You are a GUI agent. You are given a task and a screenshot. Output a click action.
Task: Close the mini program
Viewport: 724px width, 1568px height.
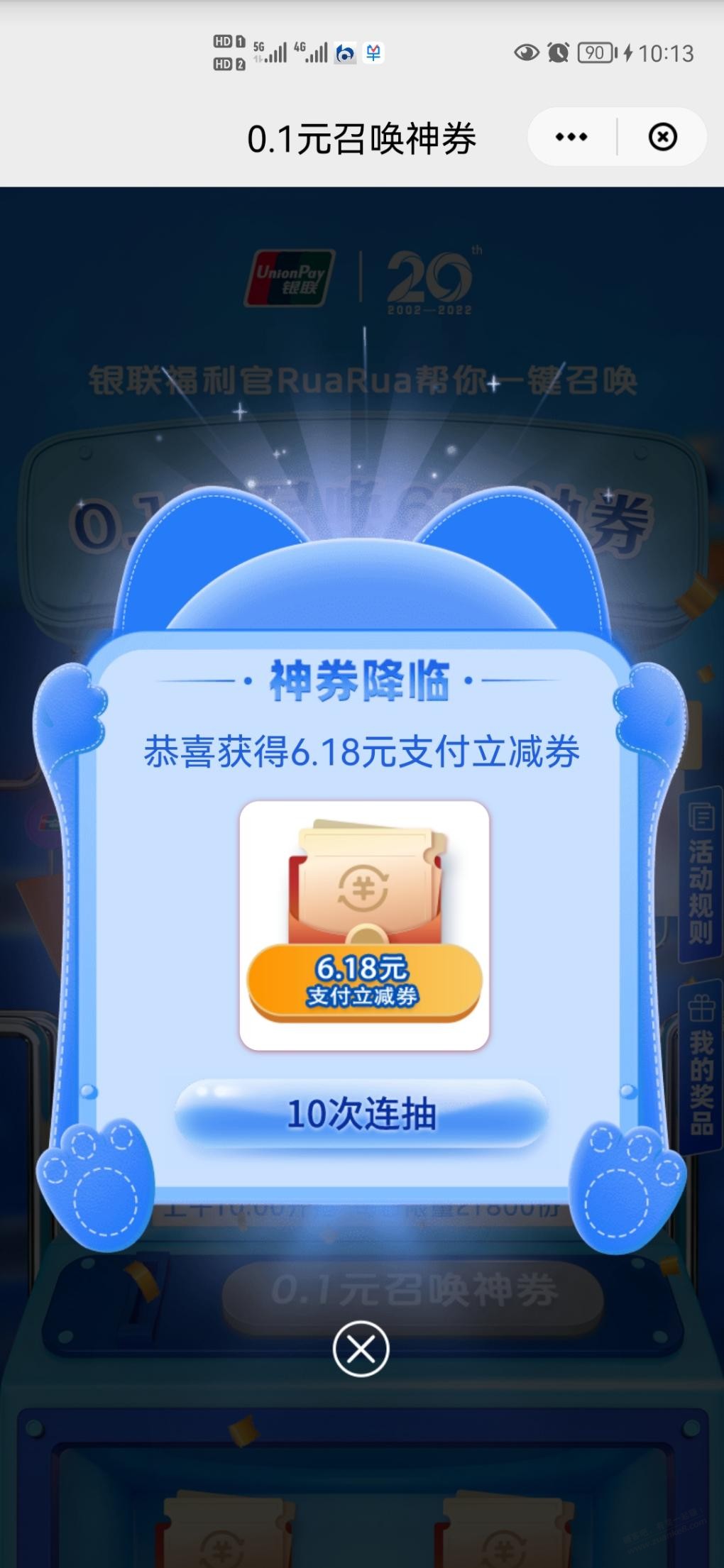pos(662,137)
